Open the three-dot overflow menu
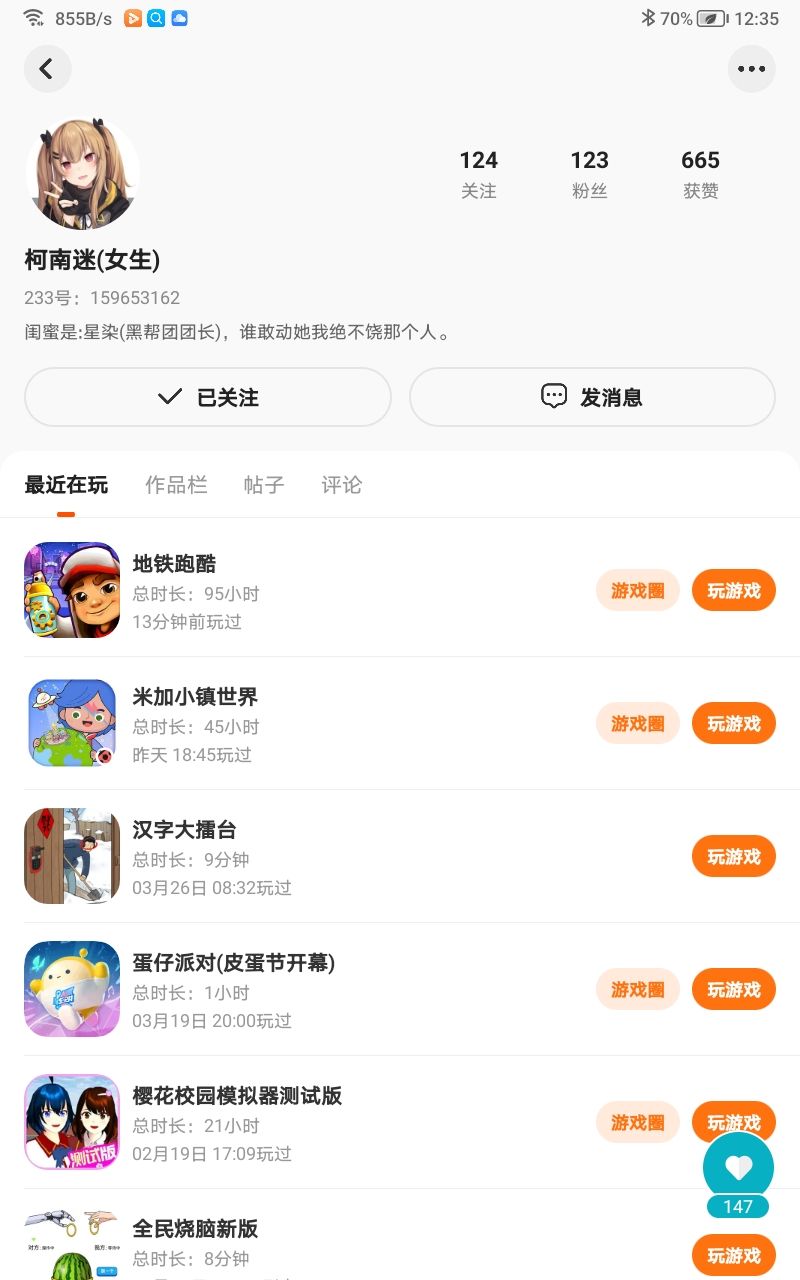Image resolution: width=800 pixels, height=1280 pixels. pos(751,69)
